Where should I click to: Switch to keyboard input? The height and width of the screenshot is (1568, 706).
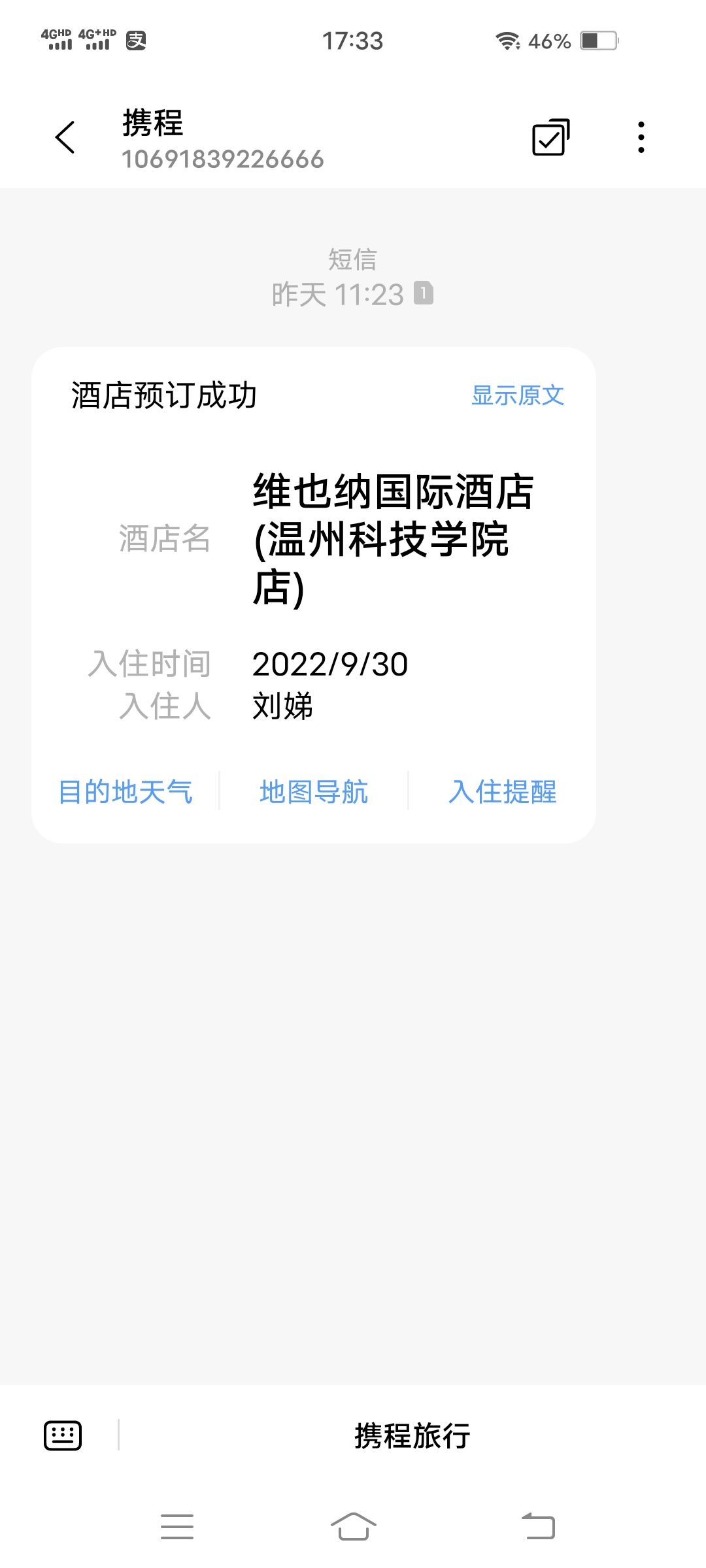coord(63,1435)
